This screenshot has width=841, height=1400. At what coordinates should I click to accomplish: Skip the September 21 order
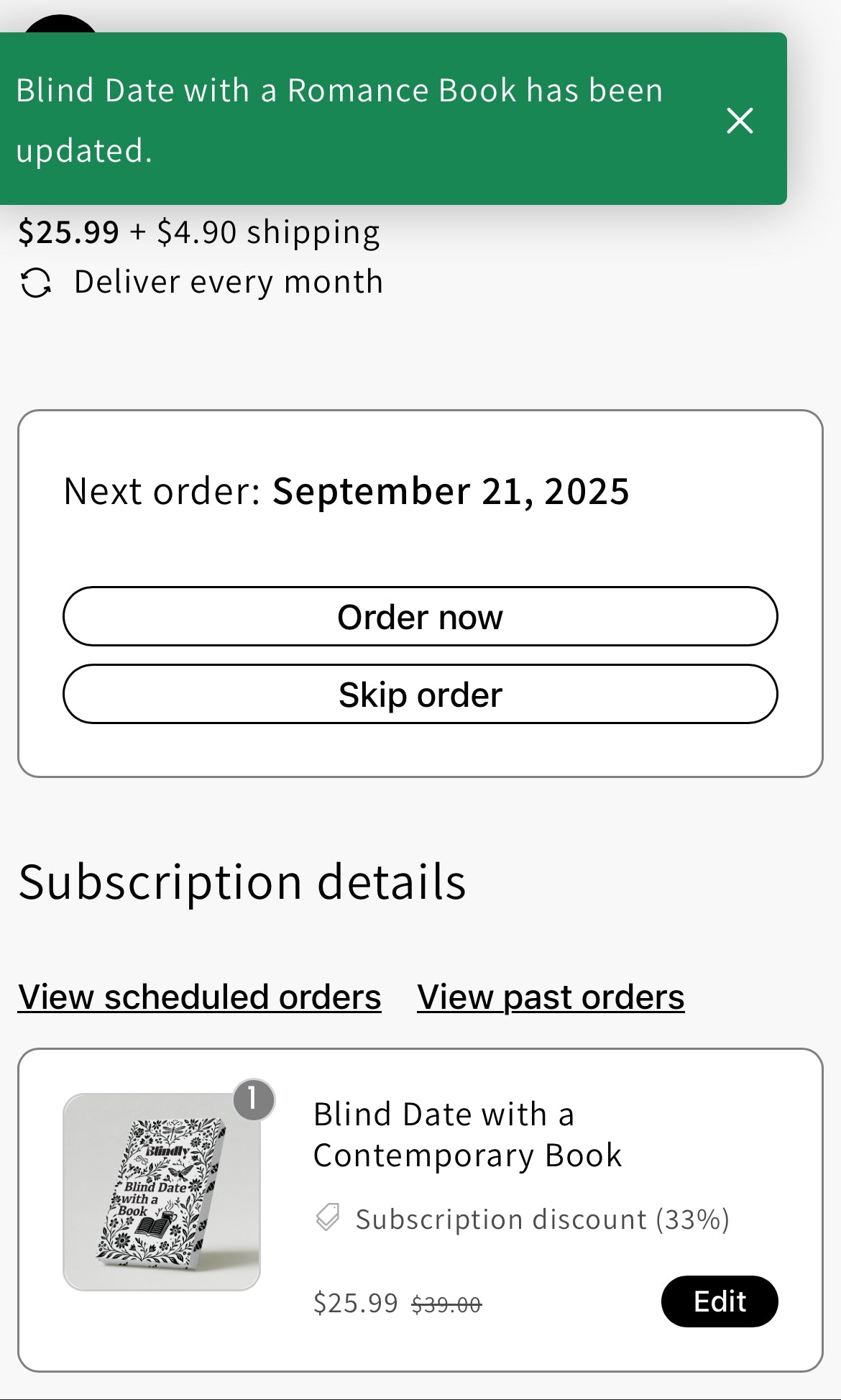(420, 695)
